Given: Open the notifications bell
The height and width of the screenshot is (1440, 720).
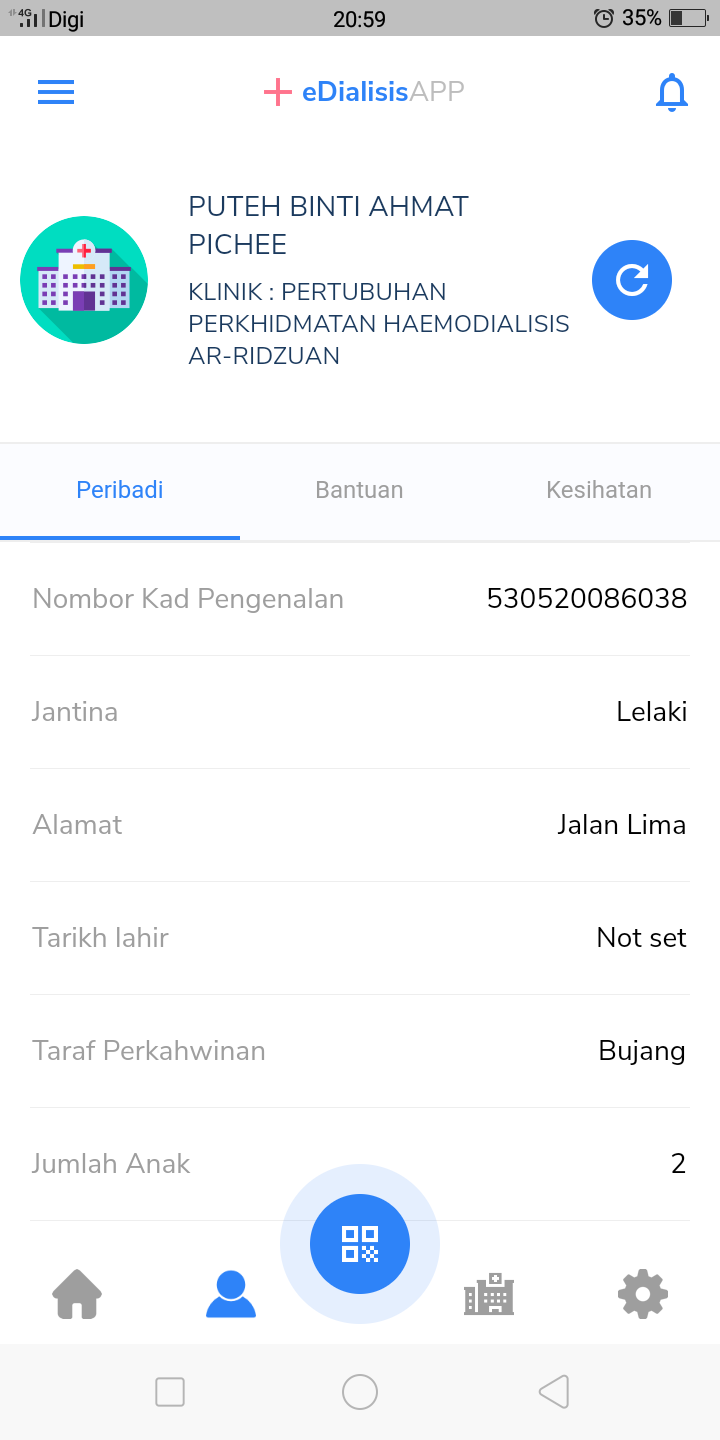Looking at the screenshot, I should 671,92.
